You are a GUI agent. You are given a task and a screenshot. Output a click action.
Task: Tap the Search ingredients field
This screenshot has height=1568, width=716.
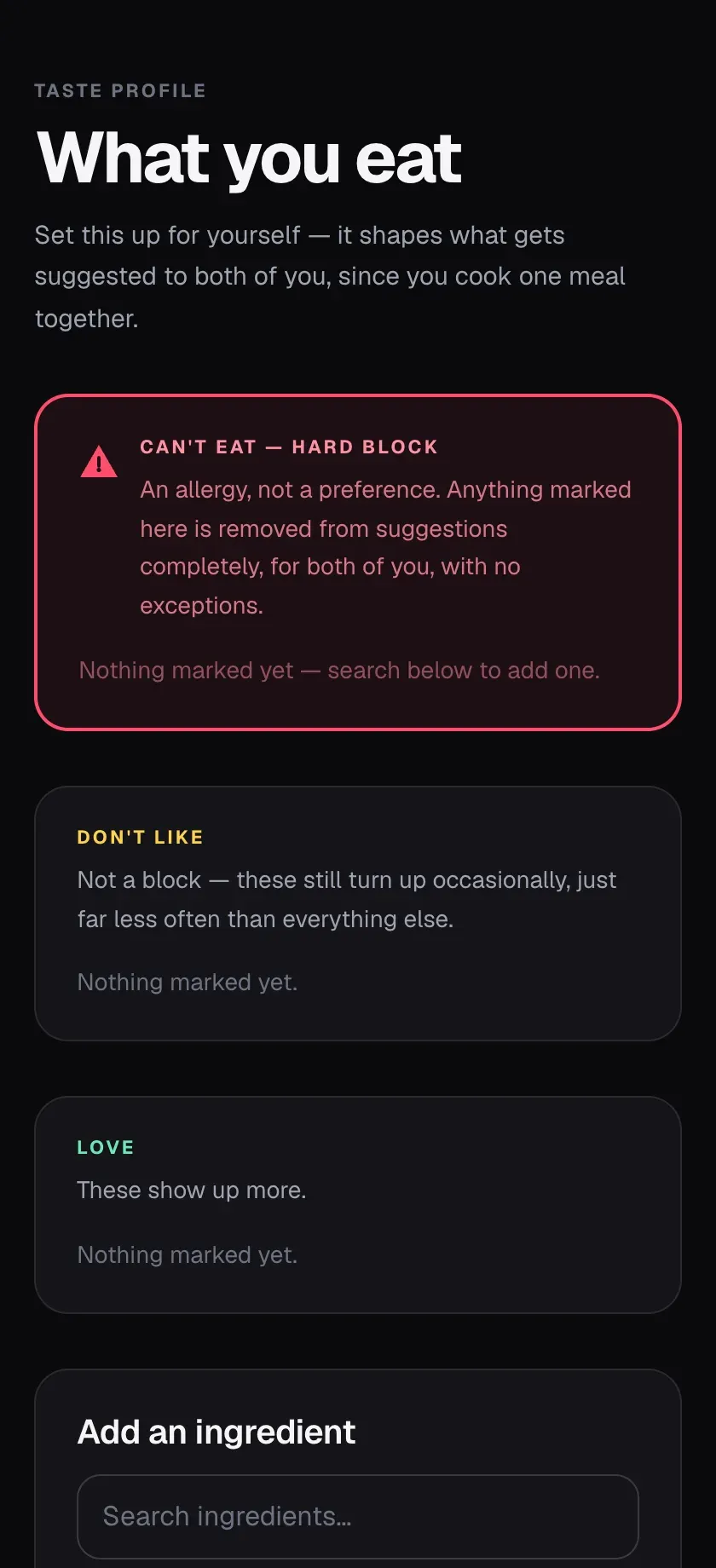[x=358, y=1517]
